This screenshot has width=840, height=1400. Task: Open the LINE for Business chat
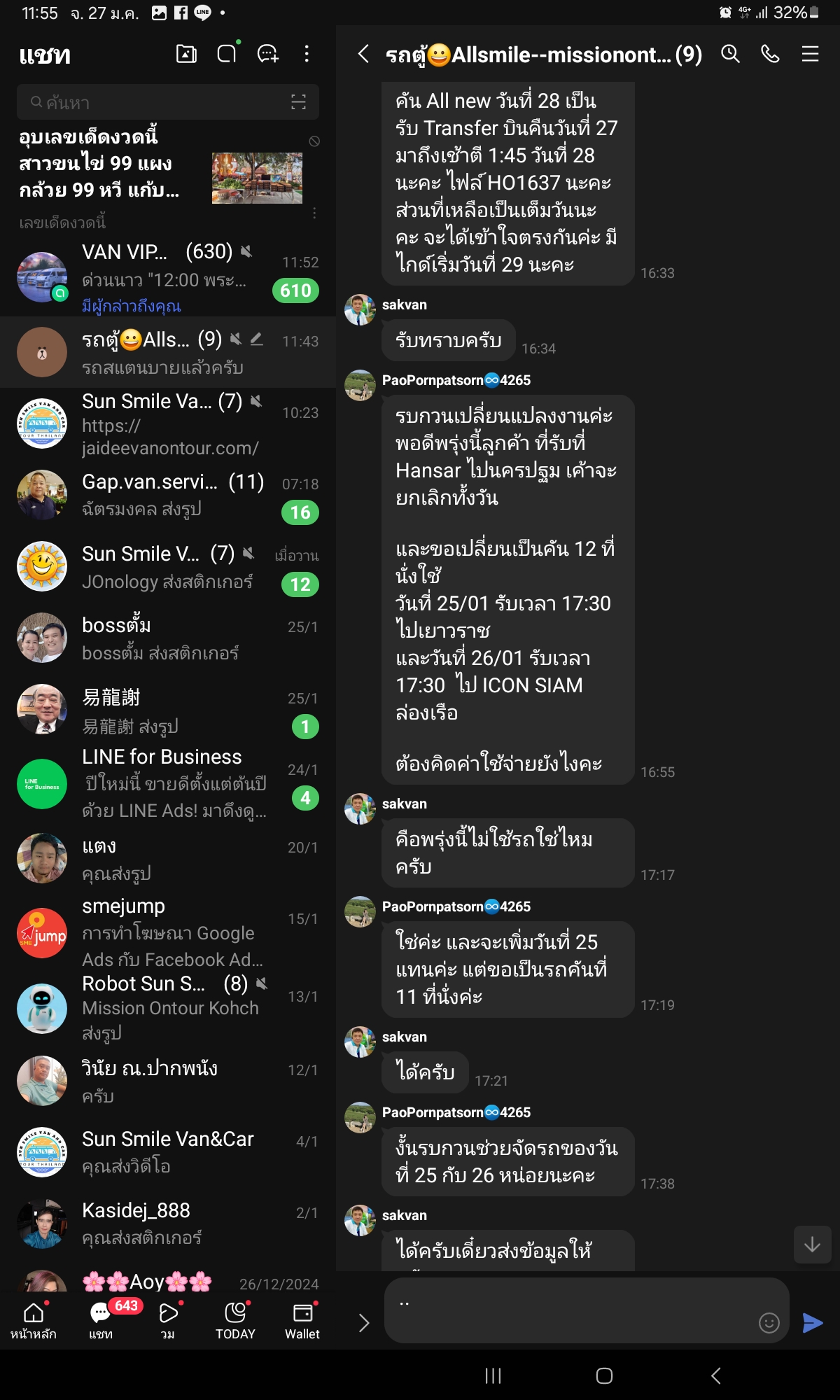168,783
